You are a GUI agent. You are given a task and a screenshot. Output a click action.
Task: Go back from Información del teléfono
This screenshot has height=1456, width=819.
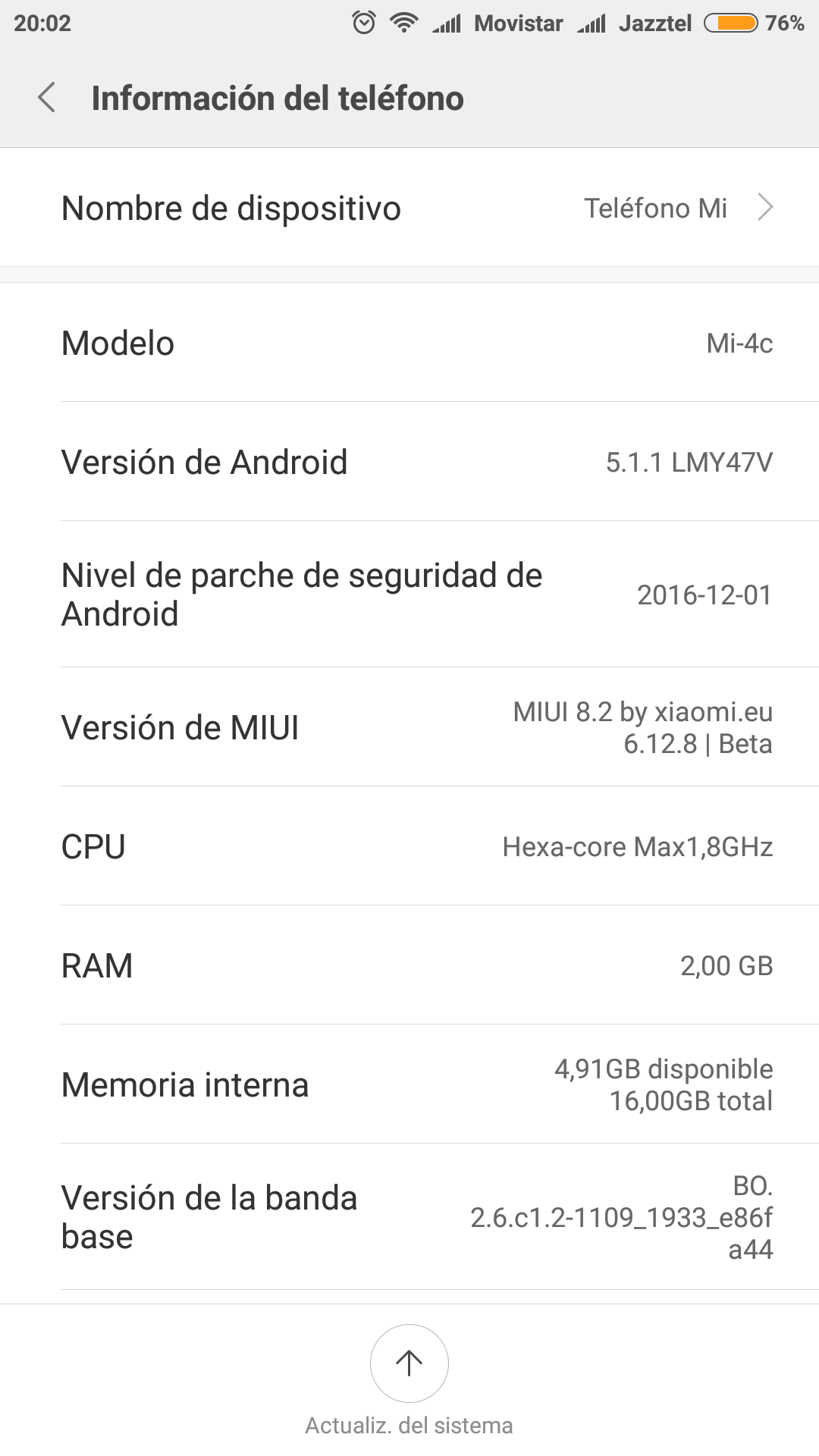[47, 98]
